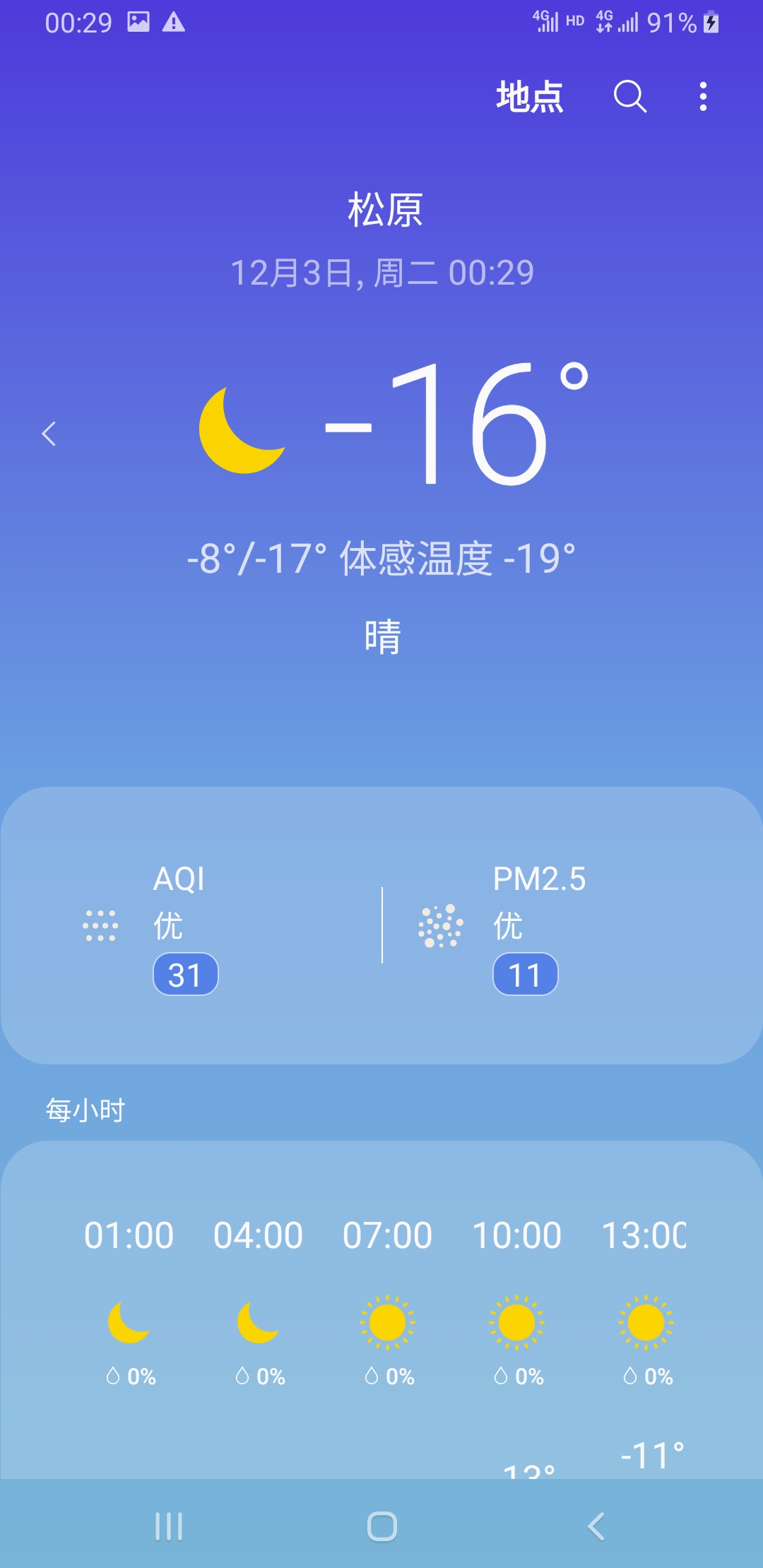Go to previous city with left chevron

(49, 434)
